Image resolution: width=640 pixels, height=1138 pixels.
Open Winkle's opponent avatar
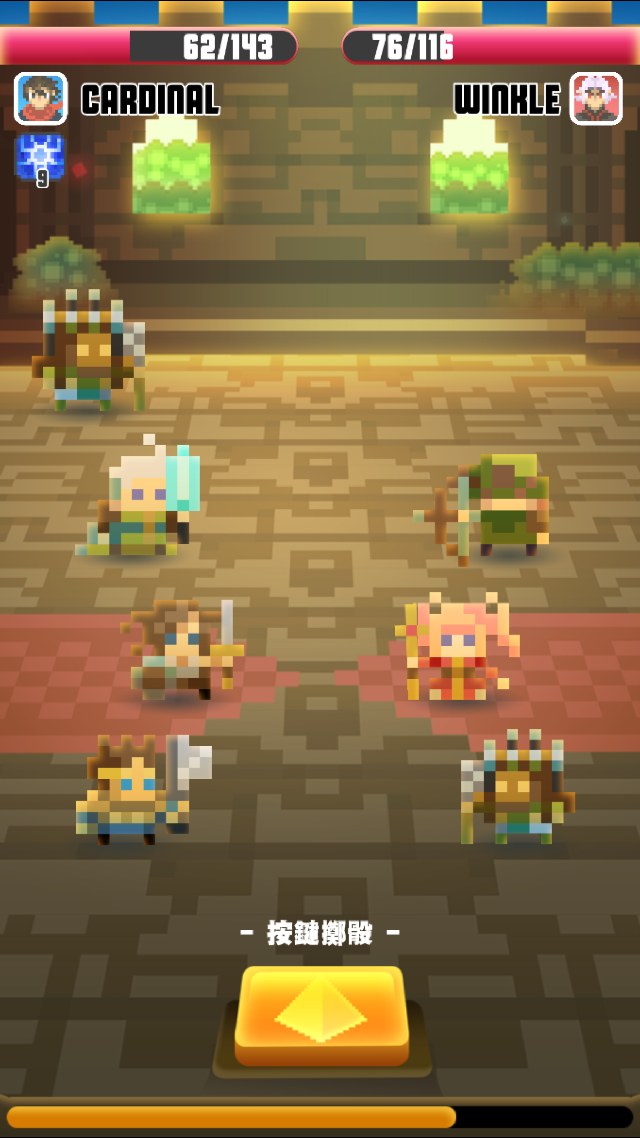pyautogui.click(x=596, y=98)
